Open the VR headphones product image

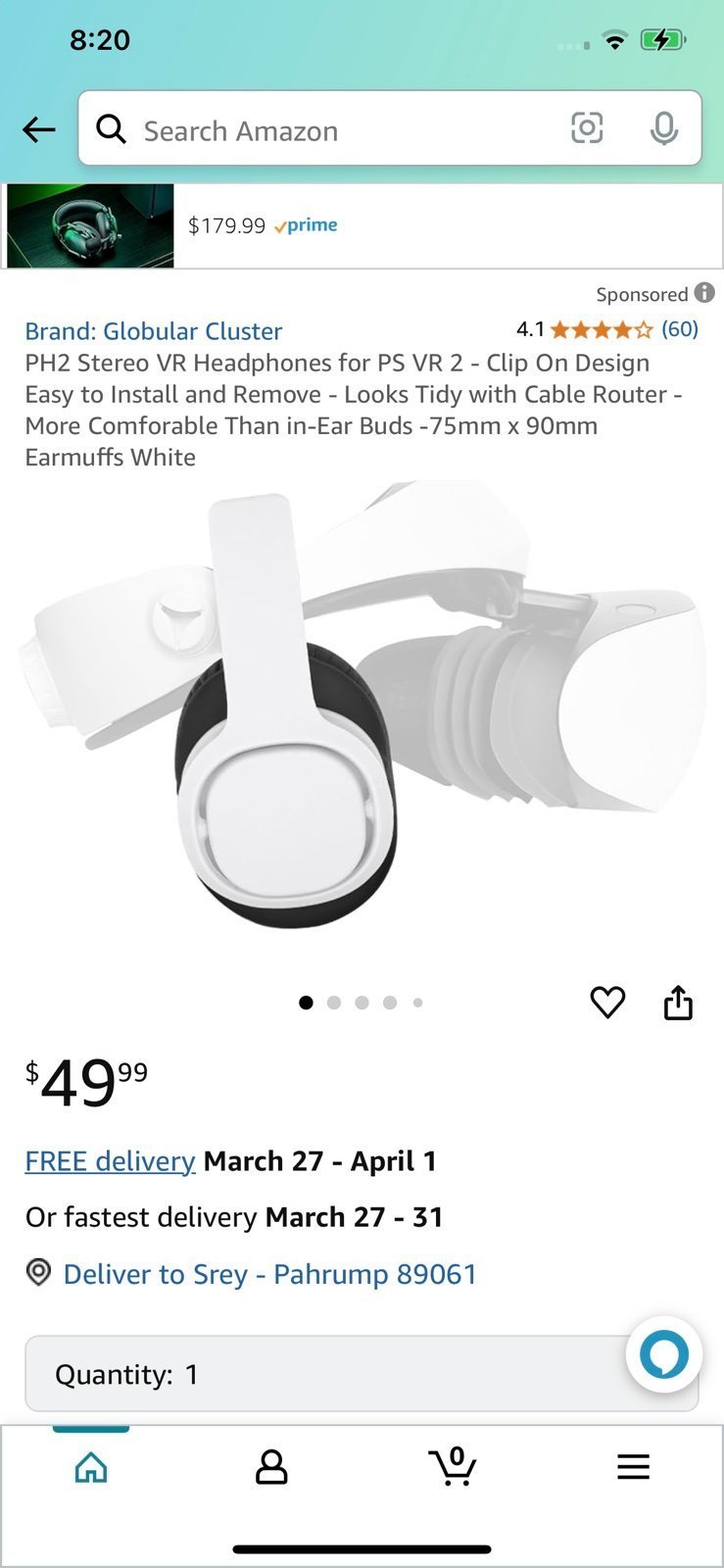tap(362, 704)
